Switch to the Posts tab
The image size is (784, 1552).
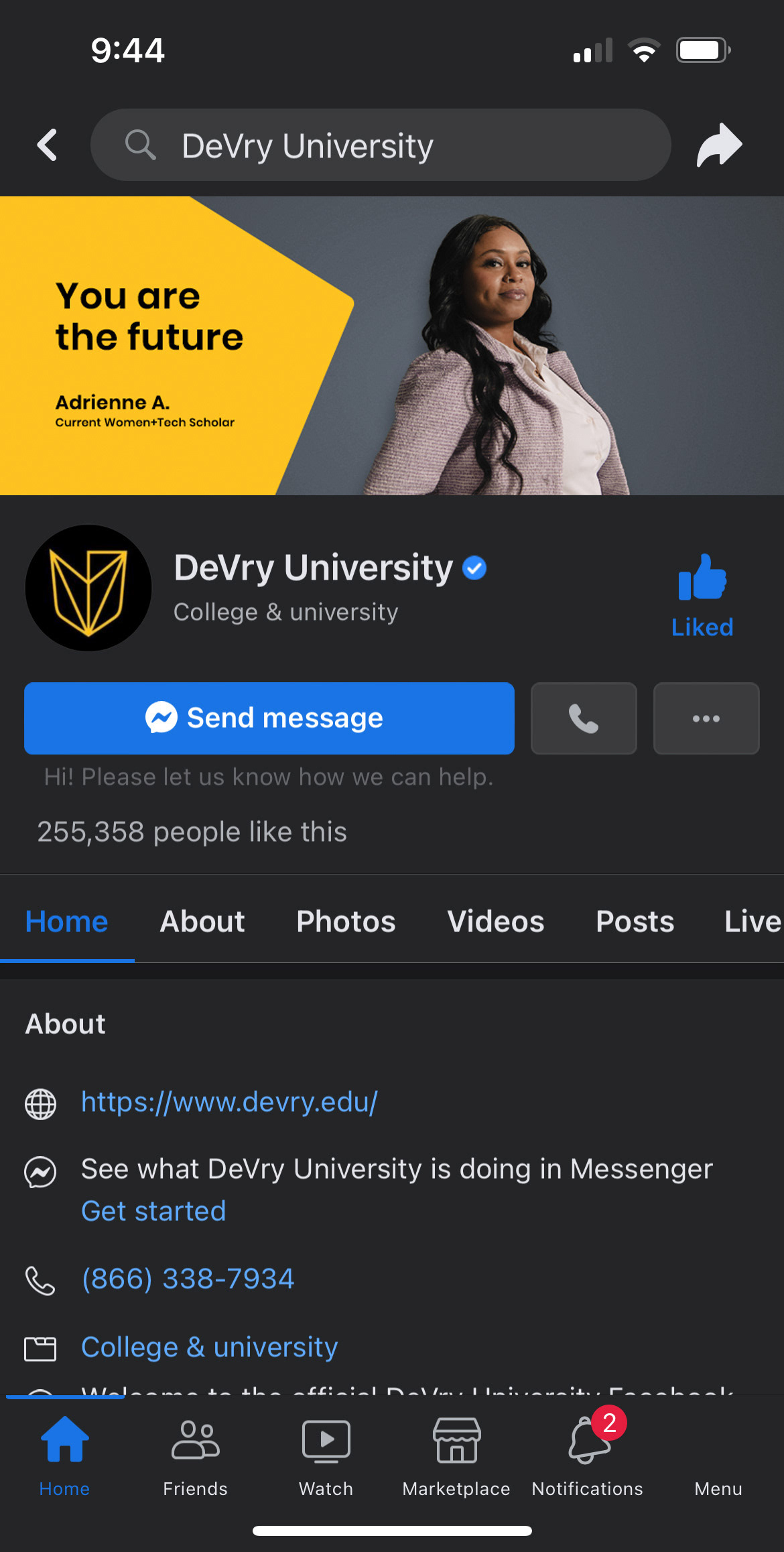635,921
